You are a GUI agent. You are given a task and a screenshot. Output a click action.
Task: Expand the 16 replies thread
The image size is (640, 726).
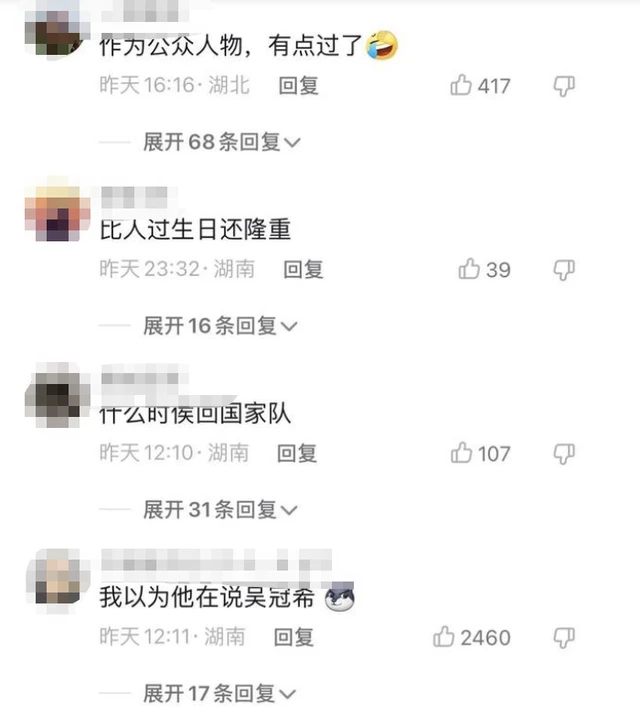point(221,325)
